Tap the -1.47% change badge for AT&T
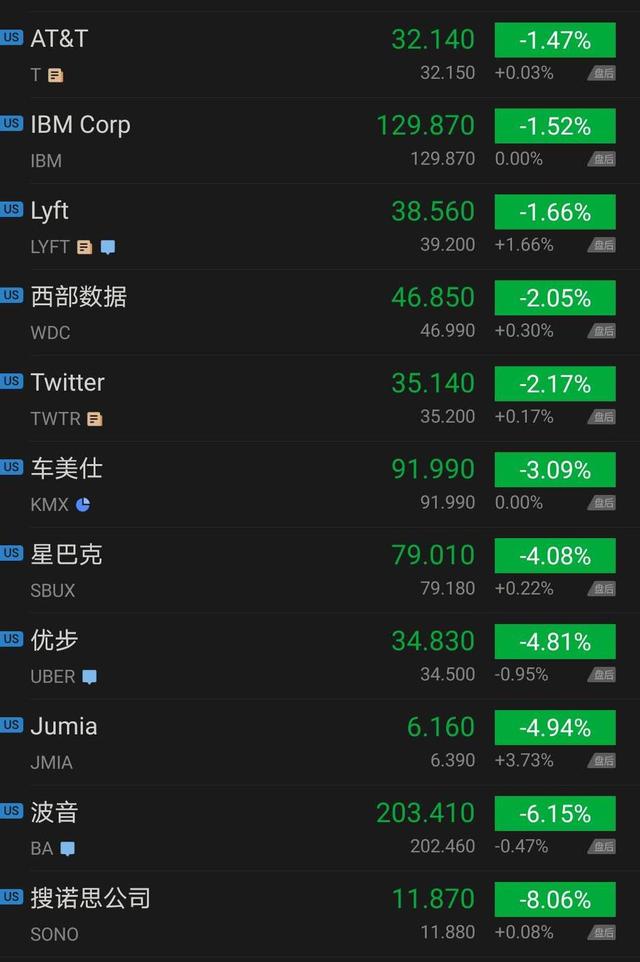The height and width of the screenshot is (962, 640). pos(555,40)
